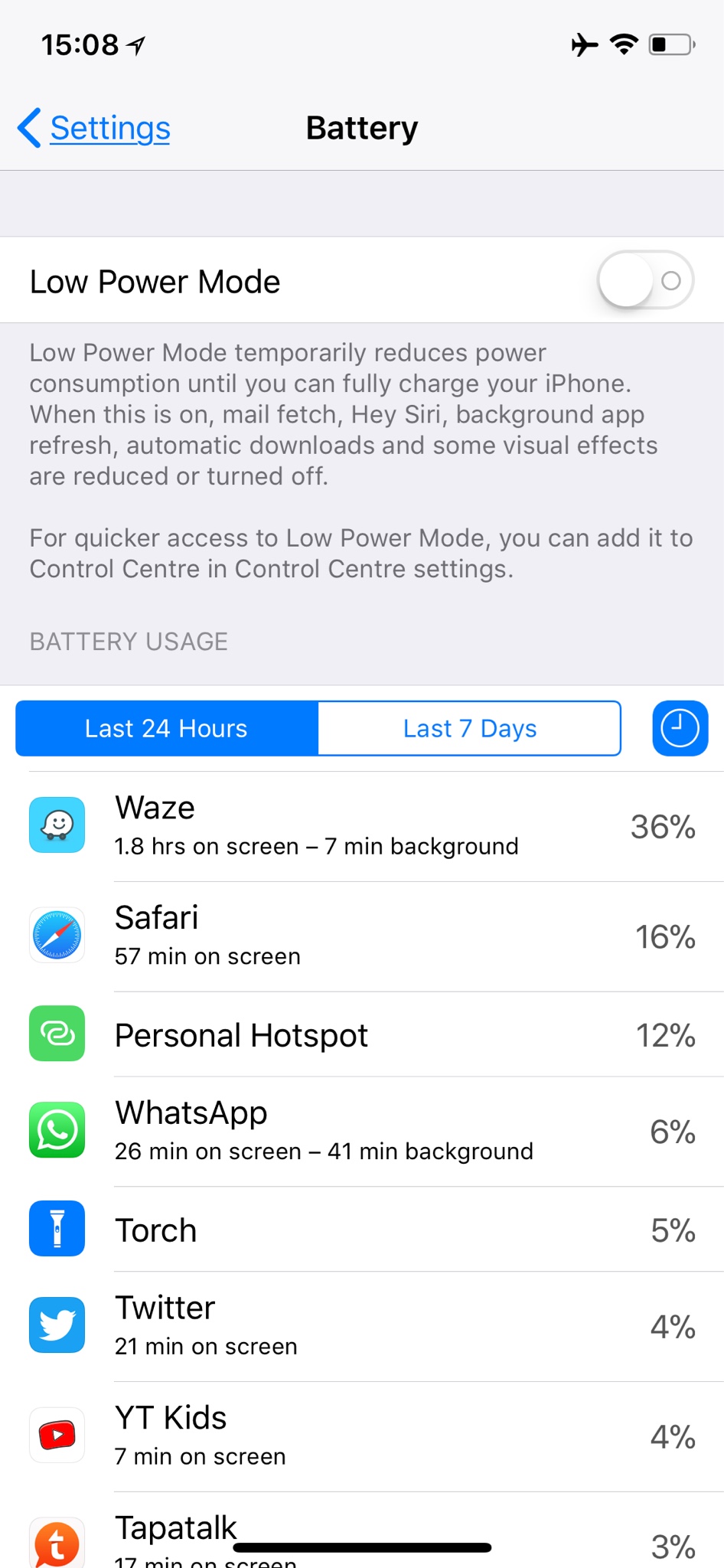The width and height of the screenshot is (724, 1568).
Task: Go back to Settings
Action: [x=95, y=128]
